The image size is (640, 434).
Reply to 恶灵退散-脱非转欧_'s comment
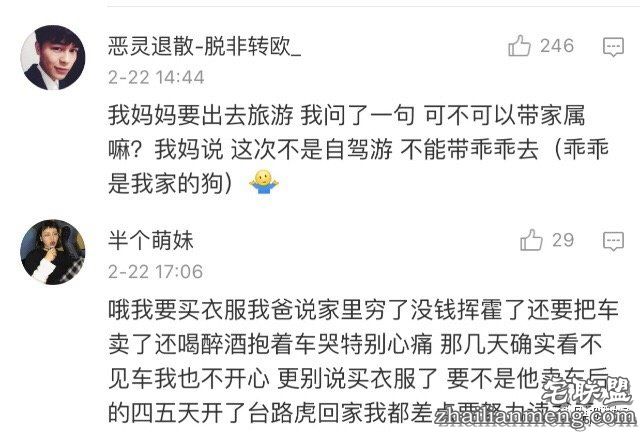[612, 46]
